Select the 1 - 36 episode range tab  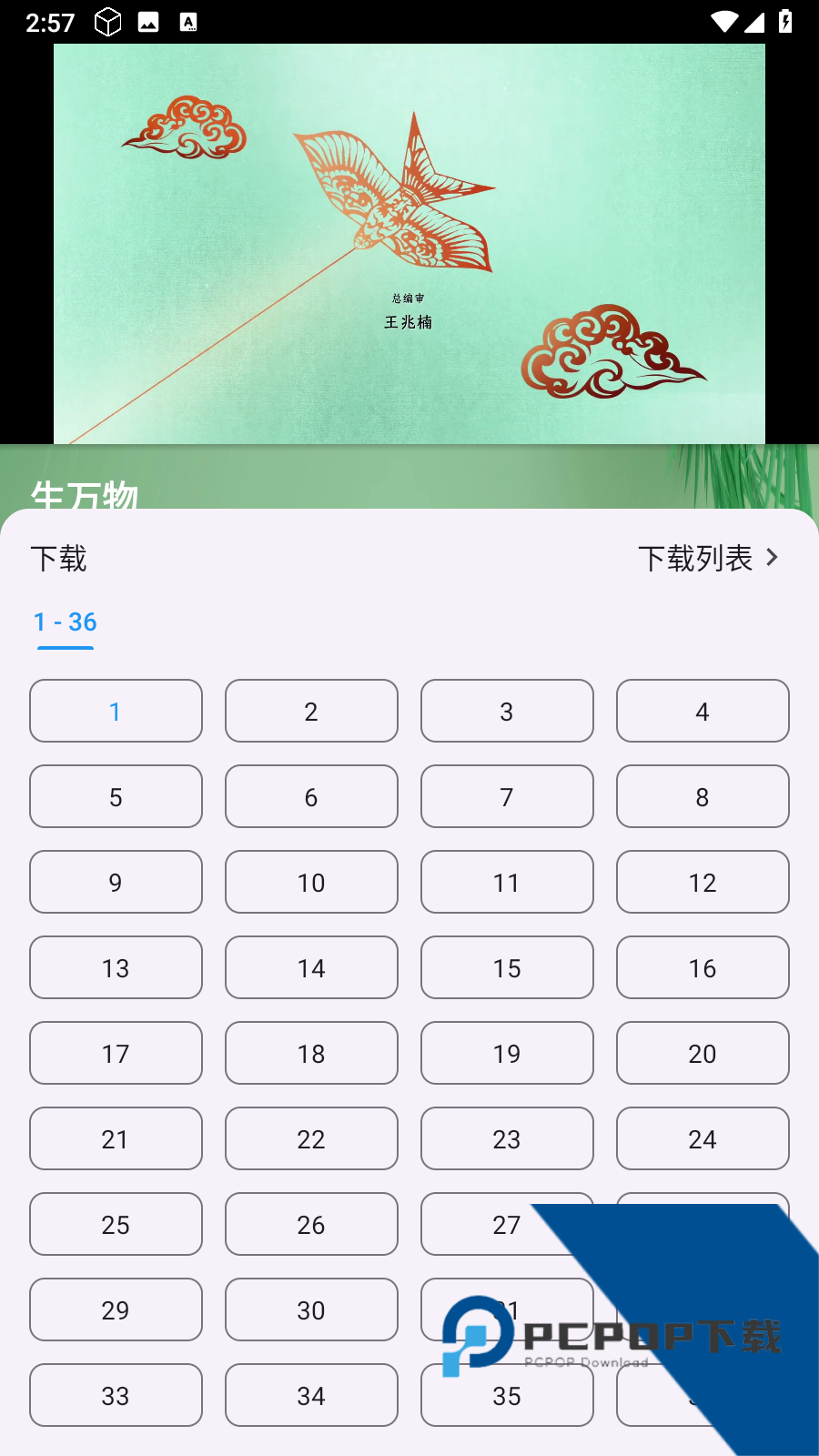click(65, 622)
